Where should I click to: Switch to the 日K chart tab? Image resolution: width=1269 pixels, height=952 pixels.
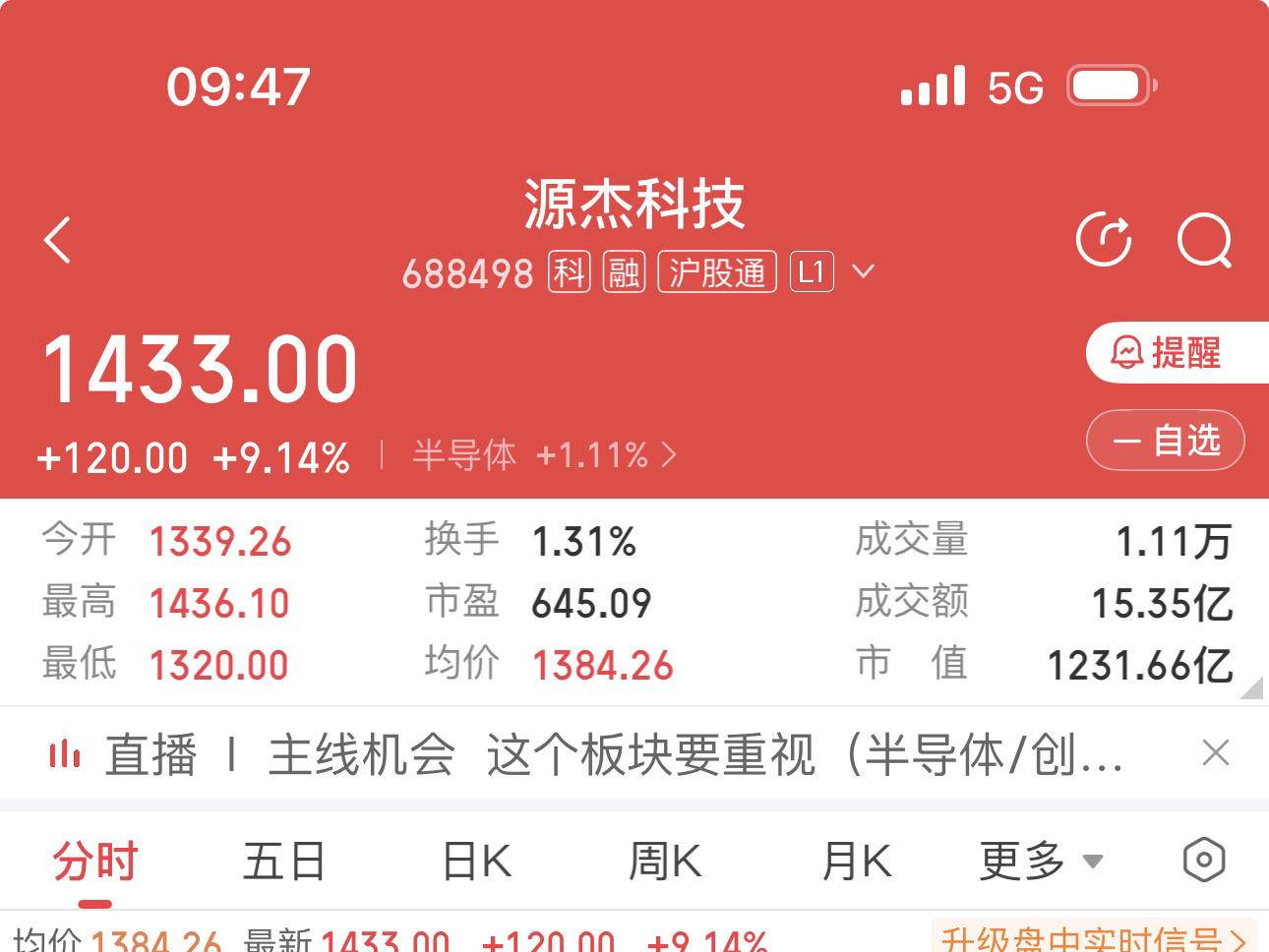click(476, 863)
